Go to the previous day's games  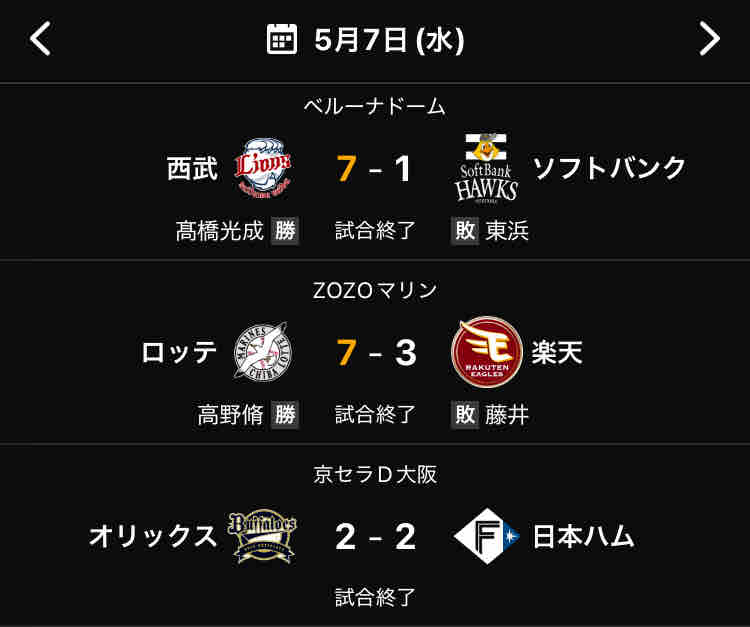click(40, 39)
